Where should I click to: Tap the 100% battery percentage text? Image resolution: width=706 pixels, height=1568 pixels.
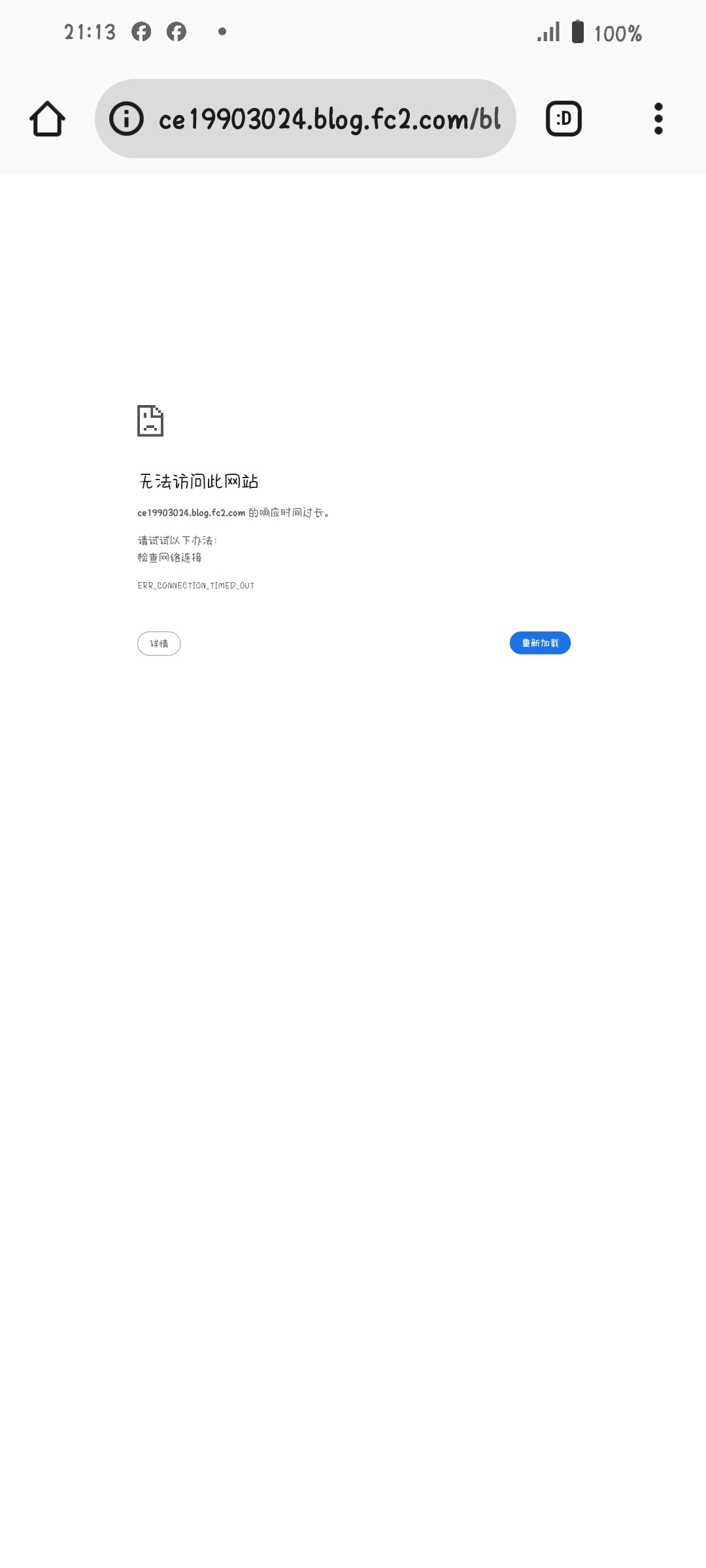click(618, 31)
